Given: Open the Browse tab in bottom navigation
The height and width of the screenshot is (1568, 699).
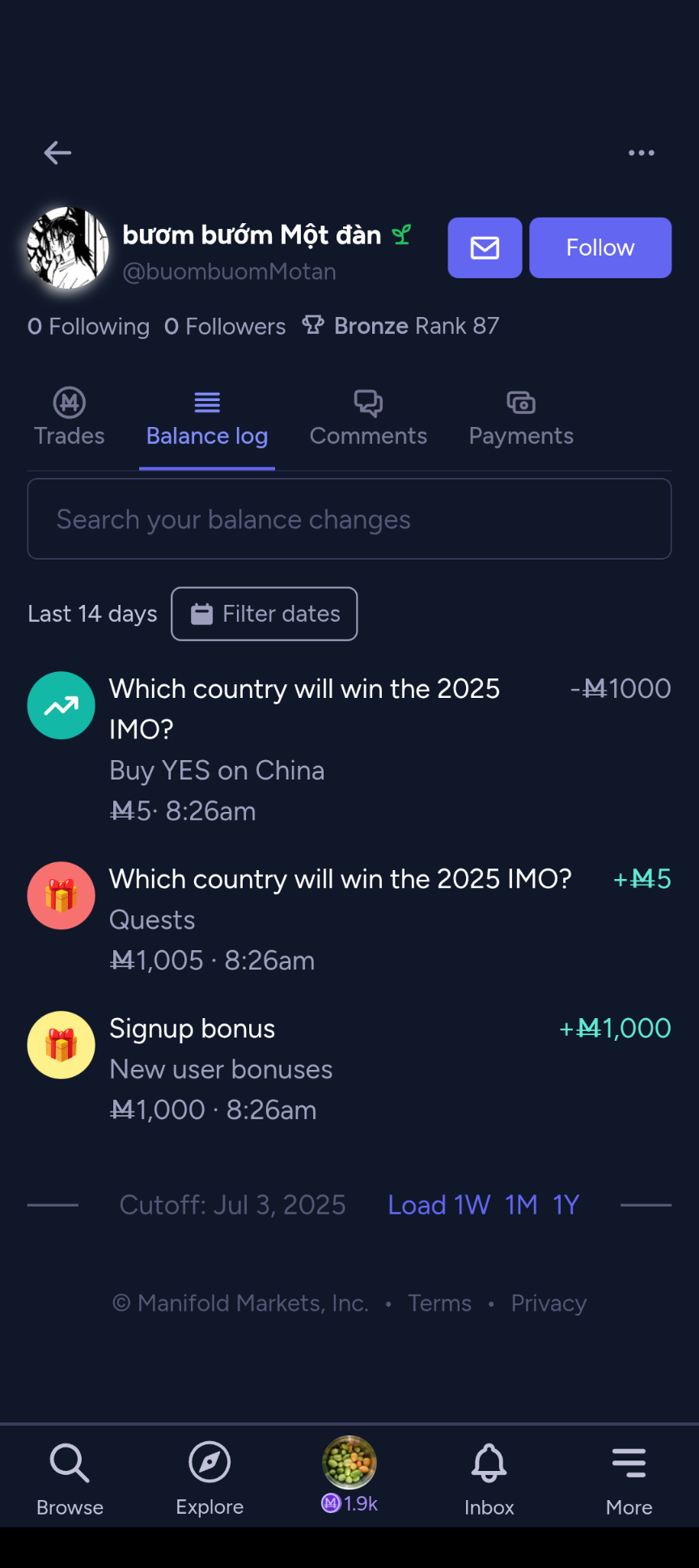Looking at the screenshot, I should tap(70, 1478).
